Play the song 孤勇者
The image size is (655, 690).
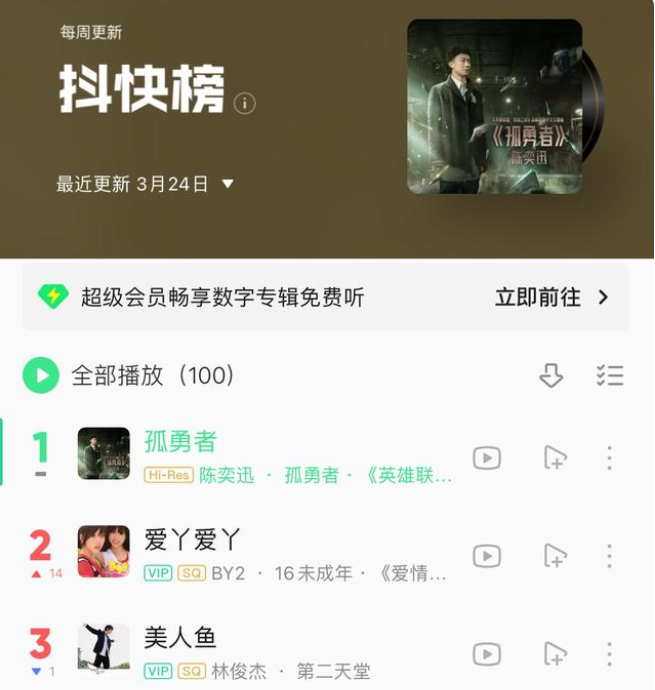(180, 441)
